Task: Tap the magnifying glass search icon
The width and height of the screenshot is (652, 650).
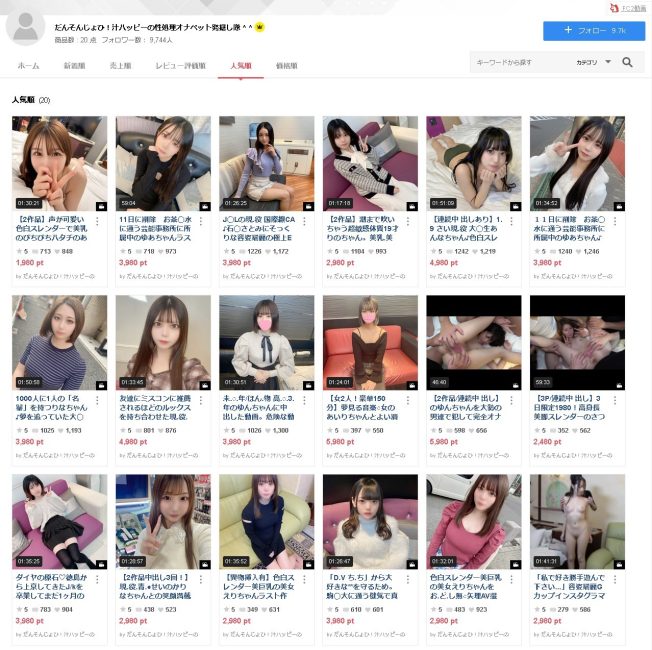Action: coord(628,62)
